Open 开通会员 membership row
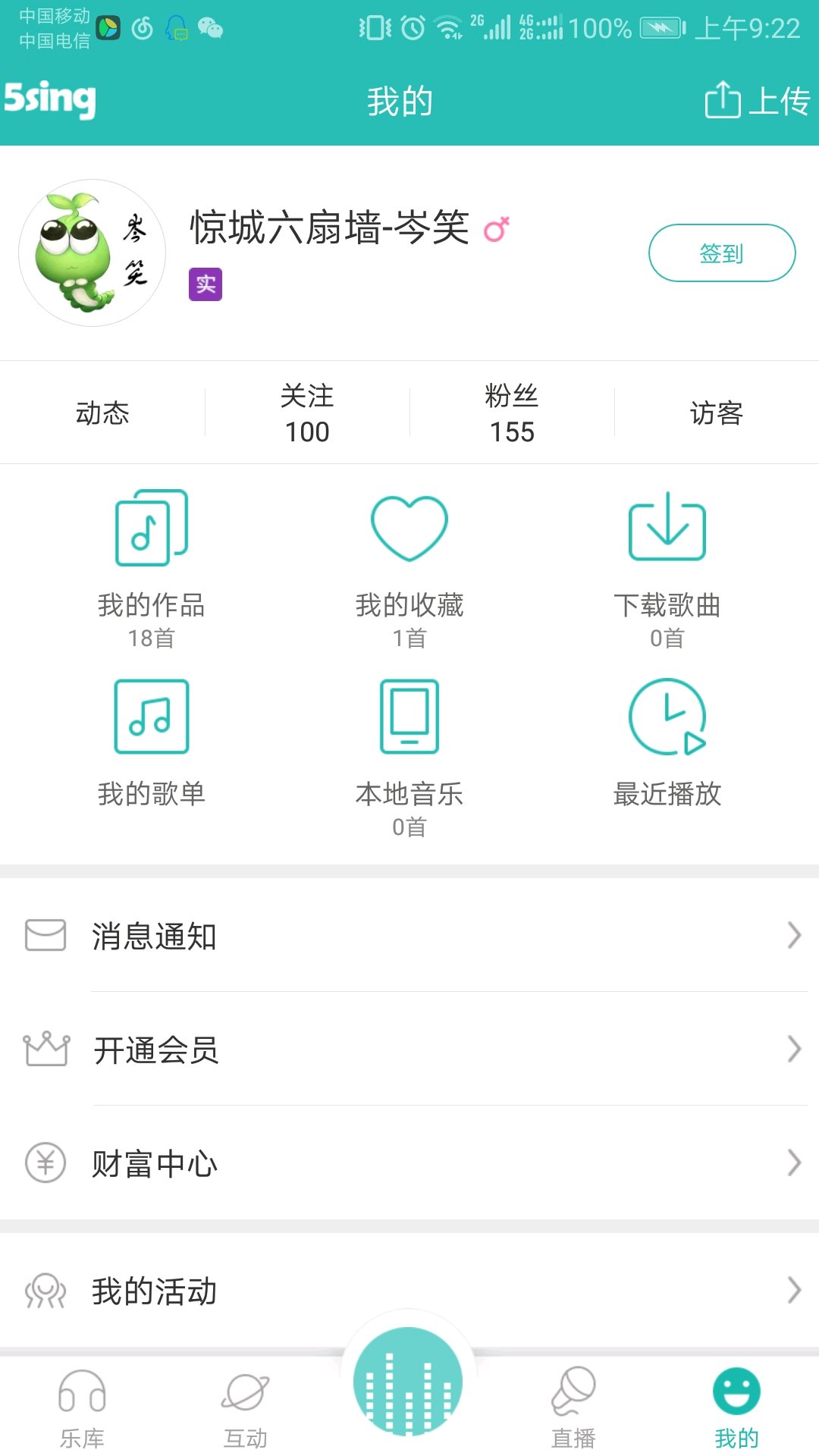Viewport: 819px width, 1456px height. (x=409, y=1050)
